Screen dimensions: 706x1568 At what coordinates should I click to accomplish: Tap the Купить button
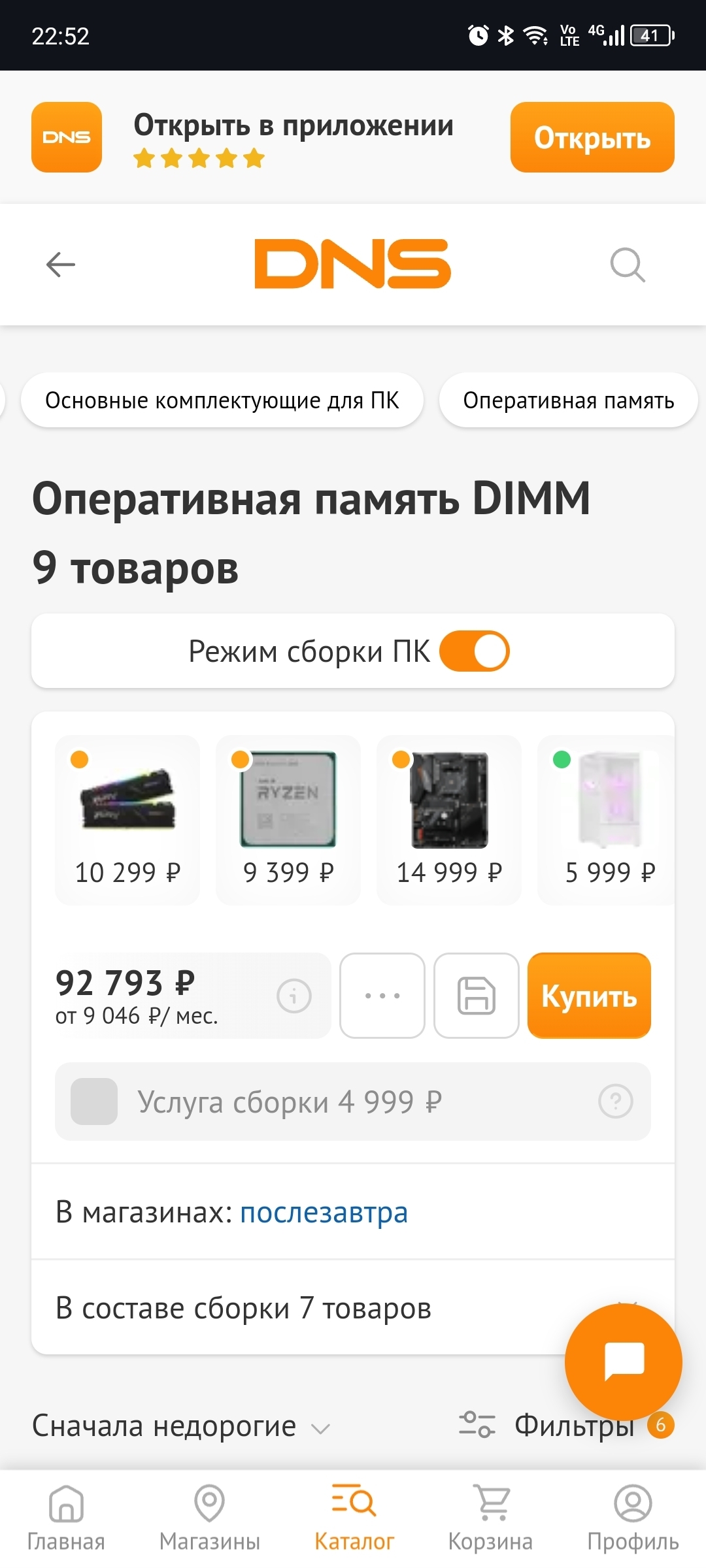tap(589, 996)
